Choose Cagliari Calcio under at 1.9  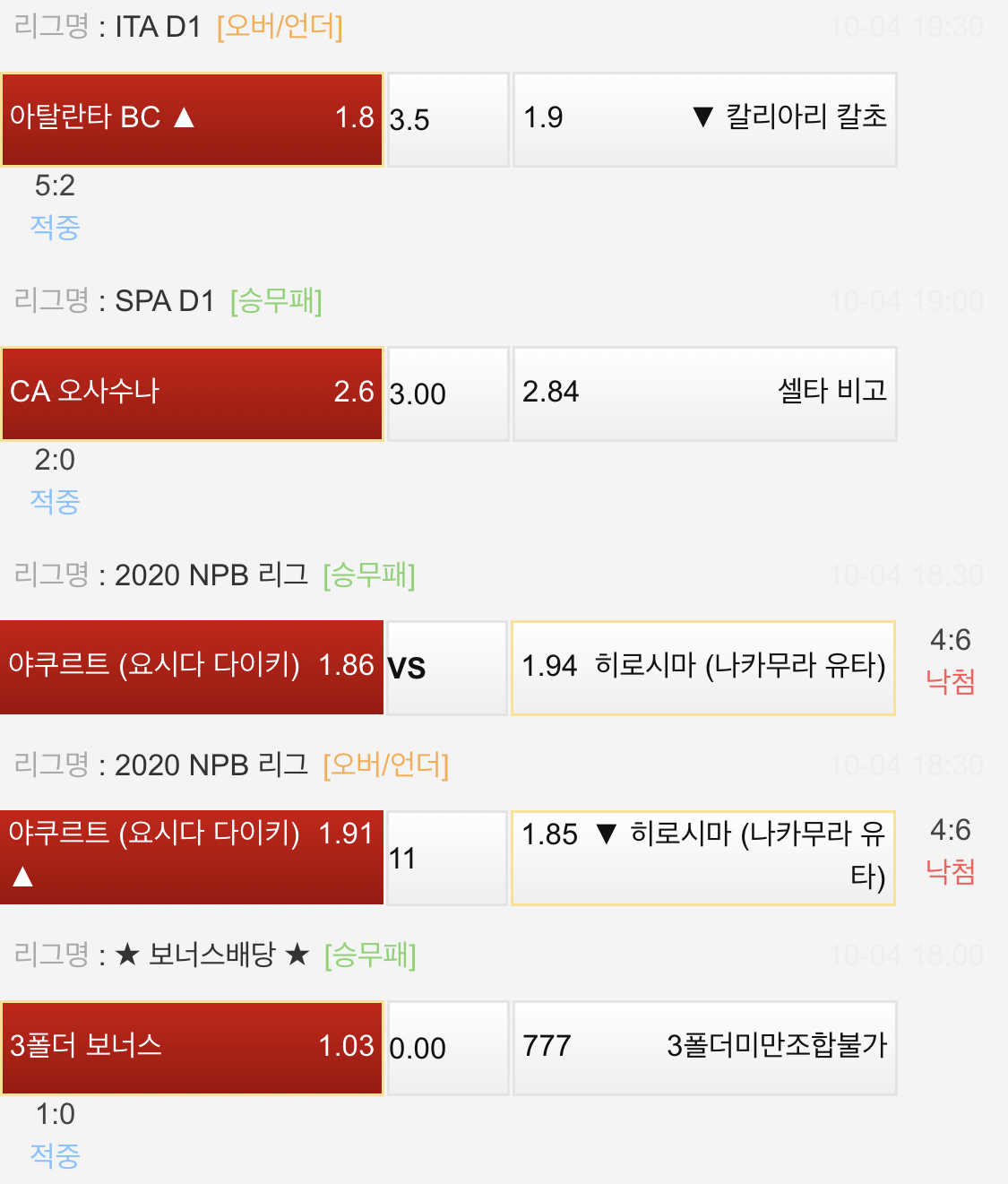[x=704, y=119]
